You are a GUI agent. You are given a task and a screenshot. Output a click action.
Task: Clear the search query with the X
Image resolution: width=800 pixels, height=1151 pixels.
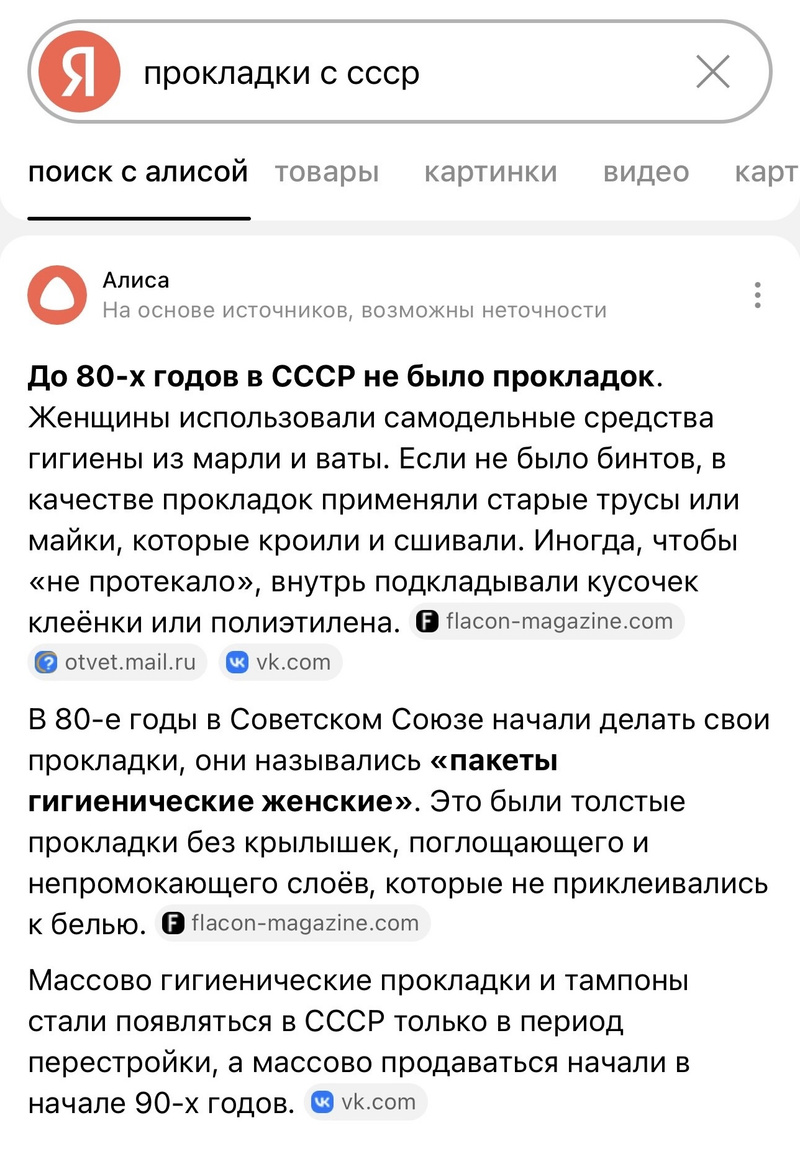[712, 73]
